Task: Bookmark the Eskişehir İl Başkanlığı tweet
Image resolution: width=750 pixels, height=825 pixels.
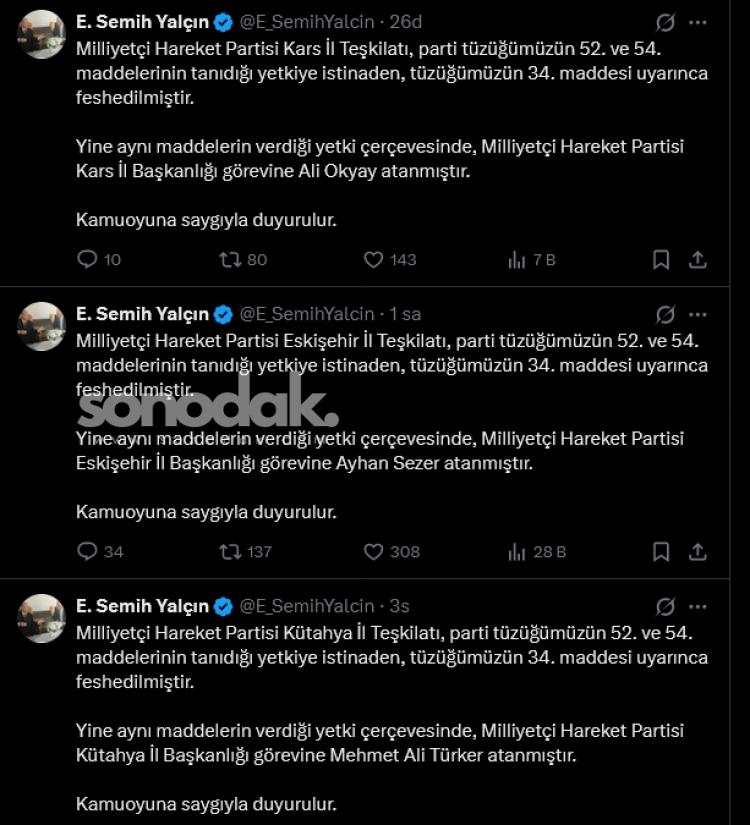Action: 661,552
